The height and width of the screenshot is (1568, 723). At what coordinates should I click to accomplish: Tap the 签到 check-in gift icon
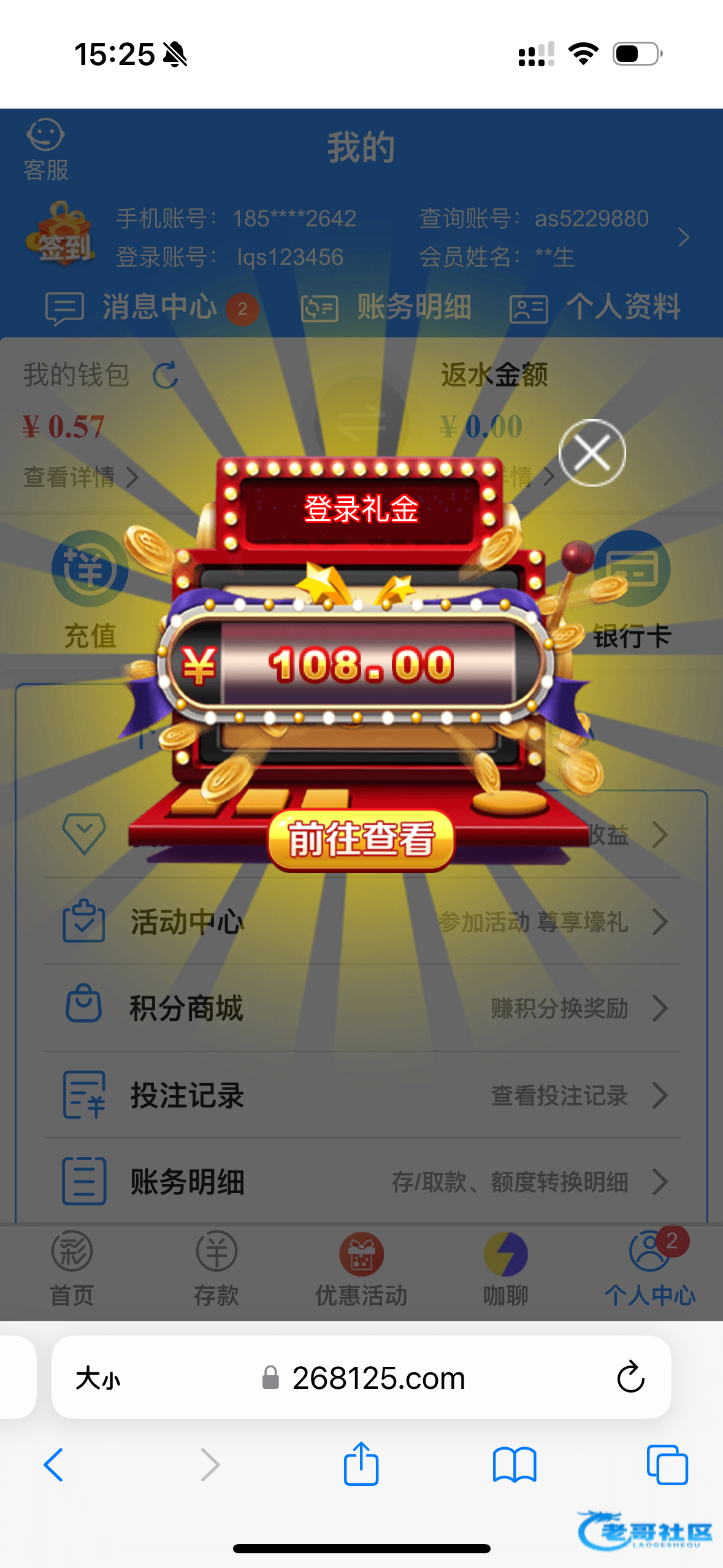coord(60,236)
